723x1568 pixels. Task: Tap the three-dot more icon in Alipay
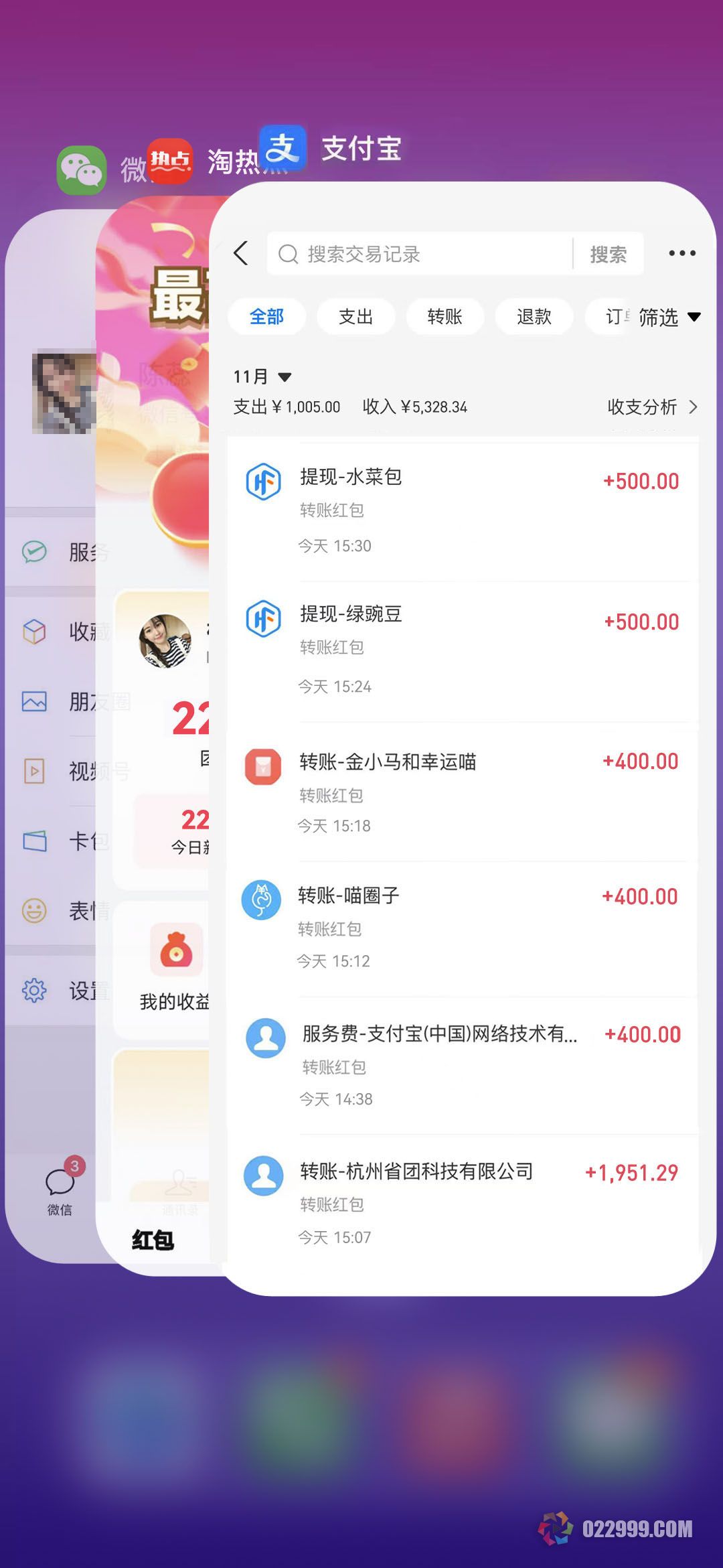tap(681, 253)
